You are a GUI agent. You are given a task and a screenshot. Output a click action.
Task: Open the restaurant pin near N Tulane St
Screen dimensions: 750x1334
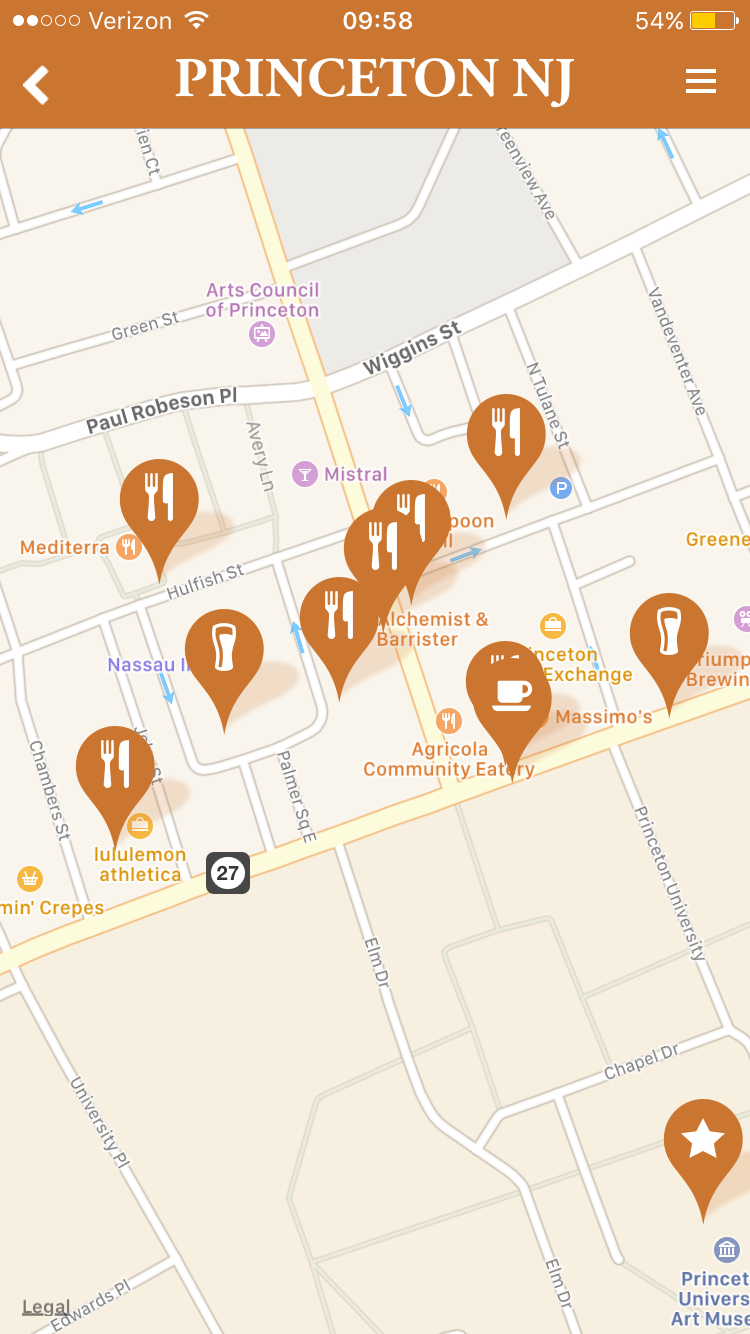pos(506,445)
